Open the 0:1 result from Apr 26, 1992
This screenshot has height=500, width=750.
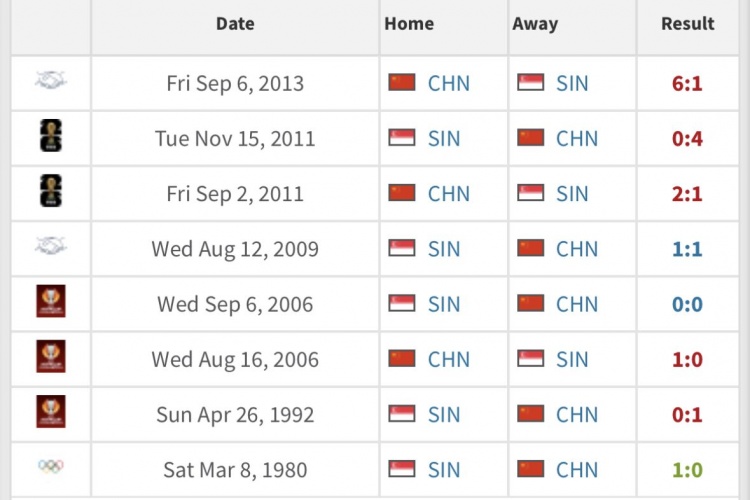687,414
